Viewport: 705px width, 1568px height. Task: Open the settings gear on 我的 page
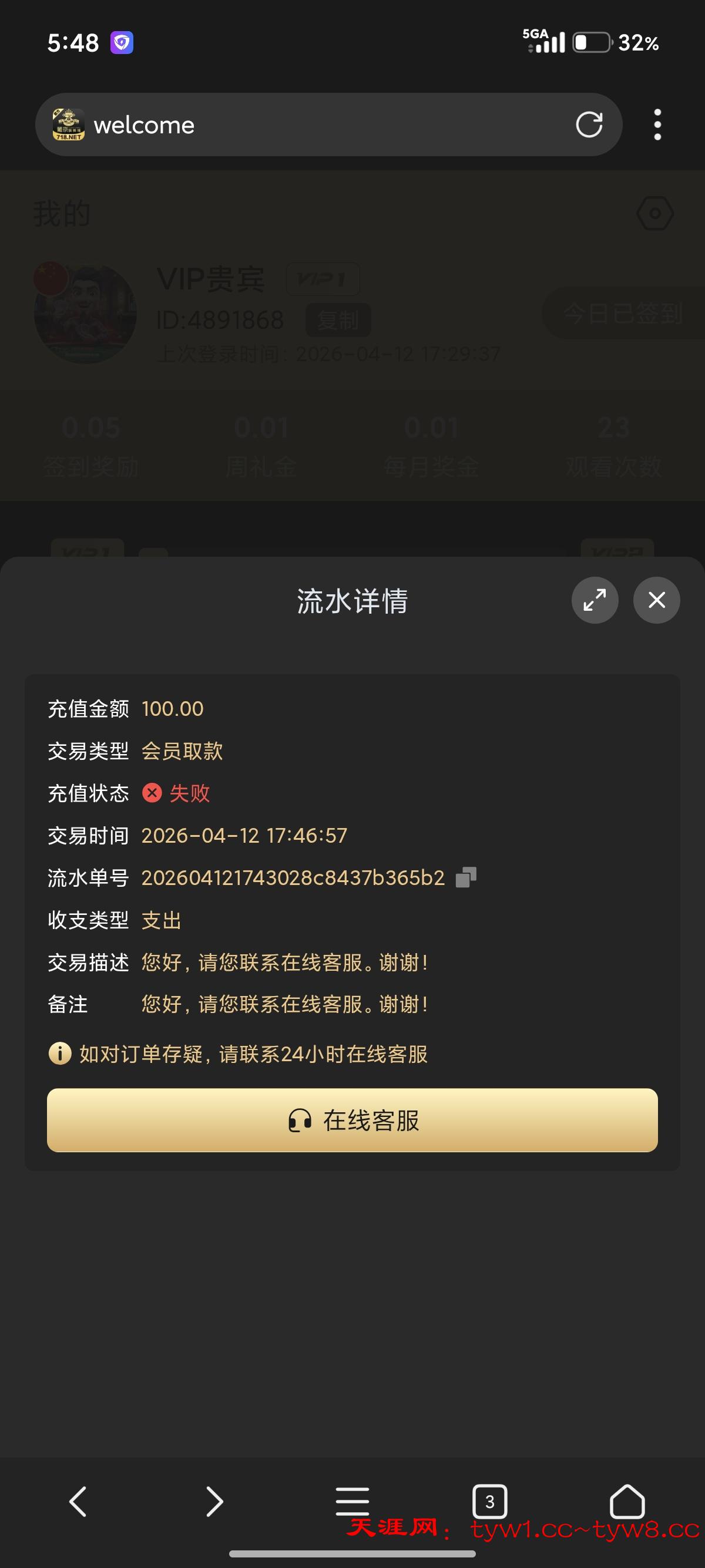[654, 213]
